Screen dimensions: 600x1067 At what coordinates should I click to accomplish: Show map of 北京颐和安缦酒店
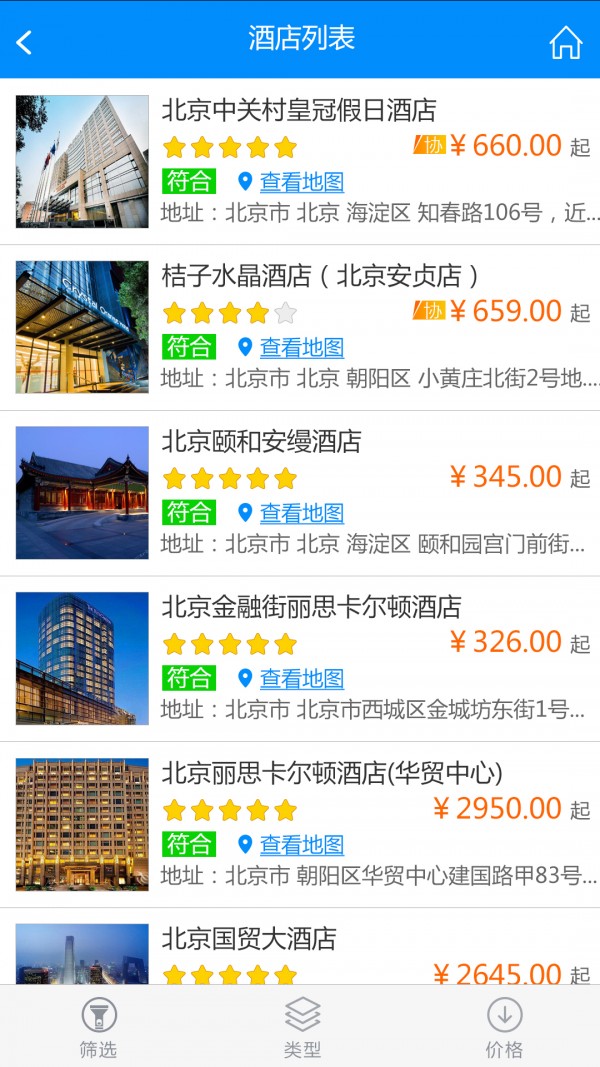301,514
